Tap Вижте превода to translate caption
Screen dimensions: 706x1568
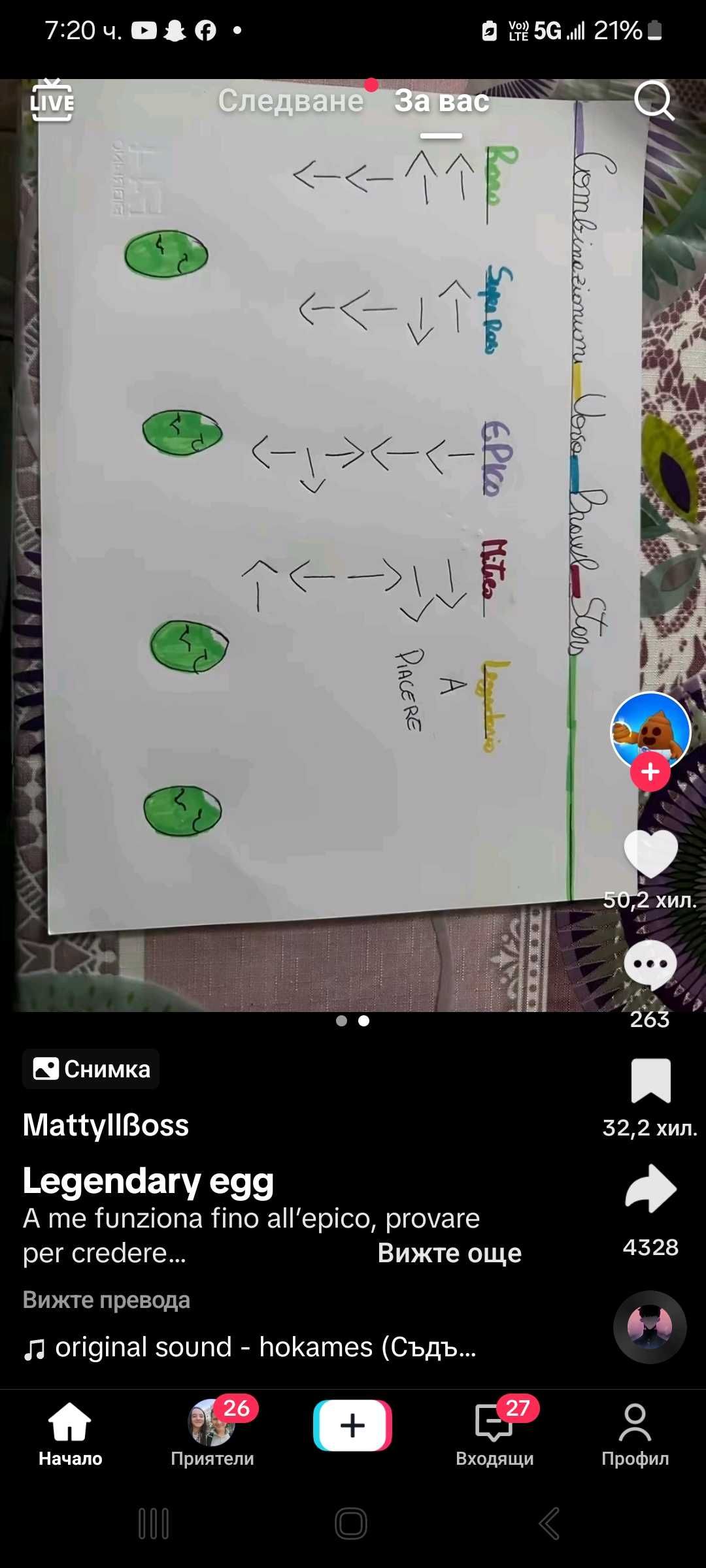point(107,1300)
